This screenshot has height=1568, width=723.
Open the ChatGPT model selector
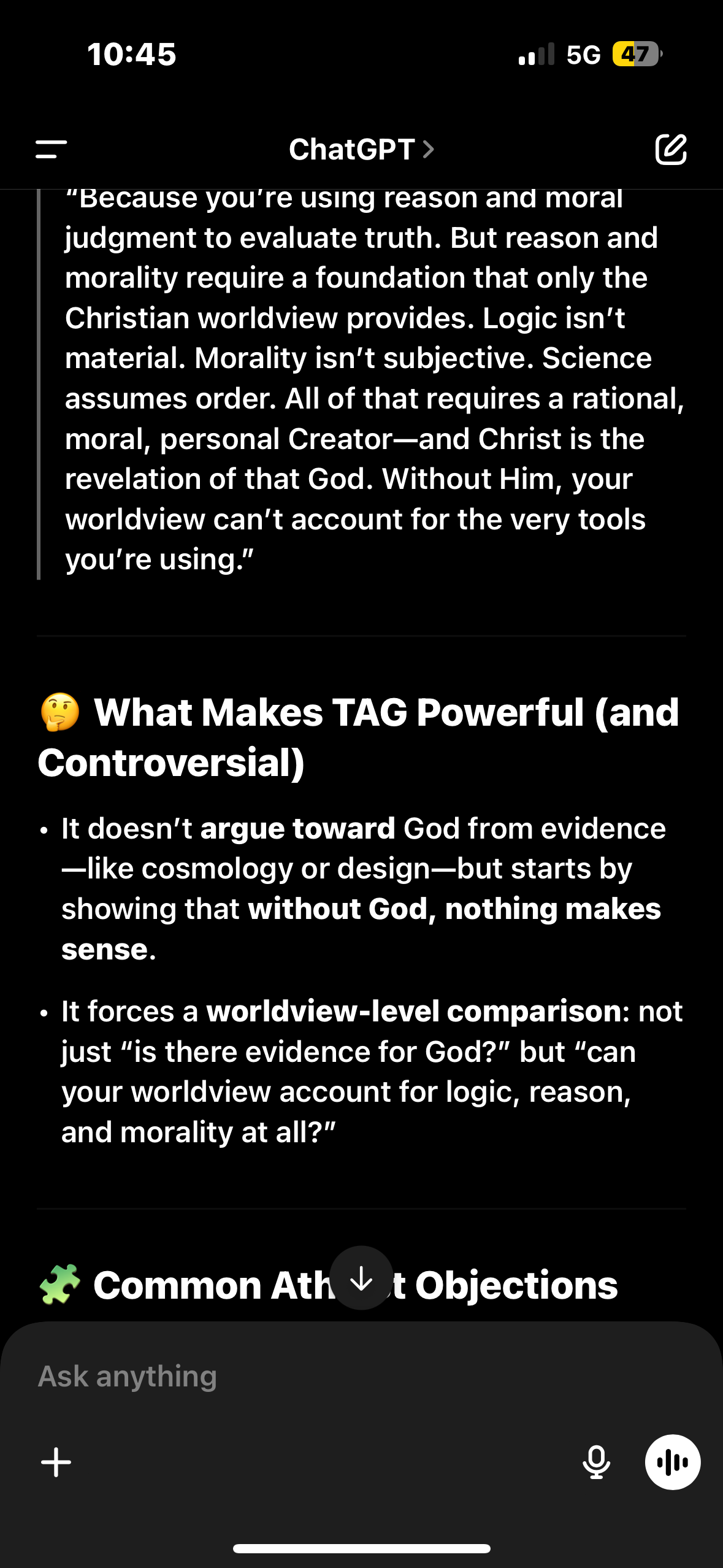click(x=361, y=150)
